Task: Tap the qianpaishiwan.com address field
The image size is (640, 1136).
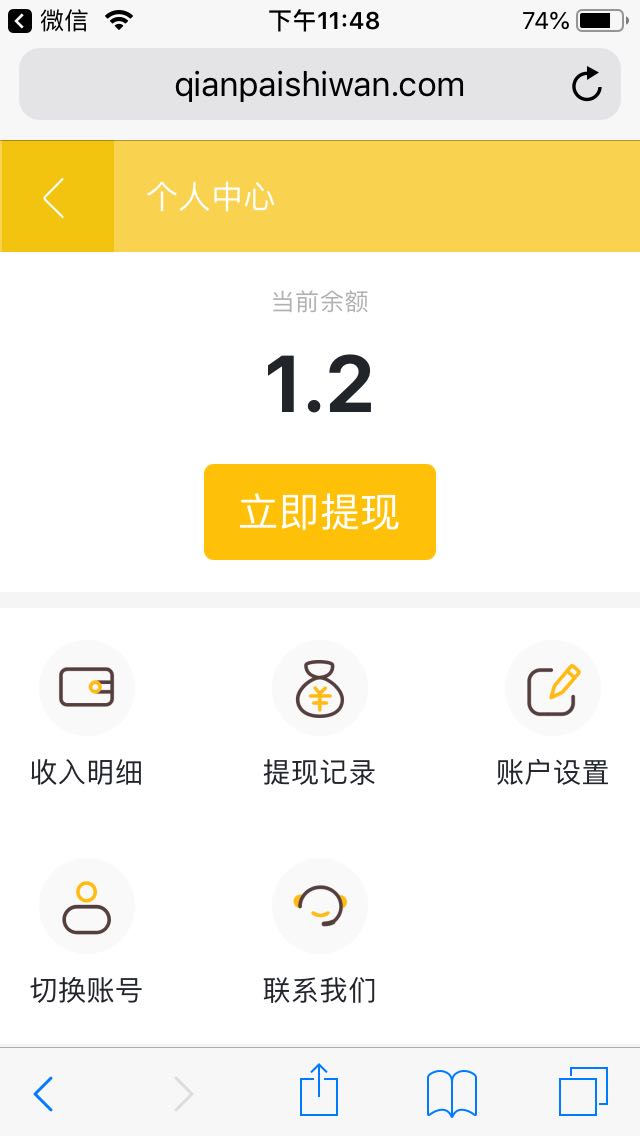Action: tap(320, 85)
